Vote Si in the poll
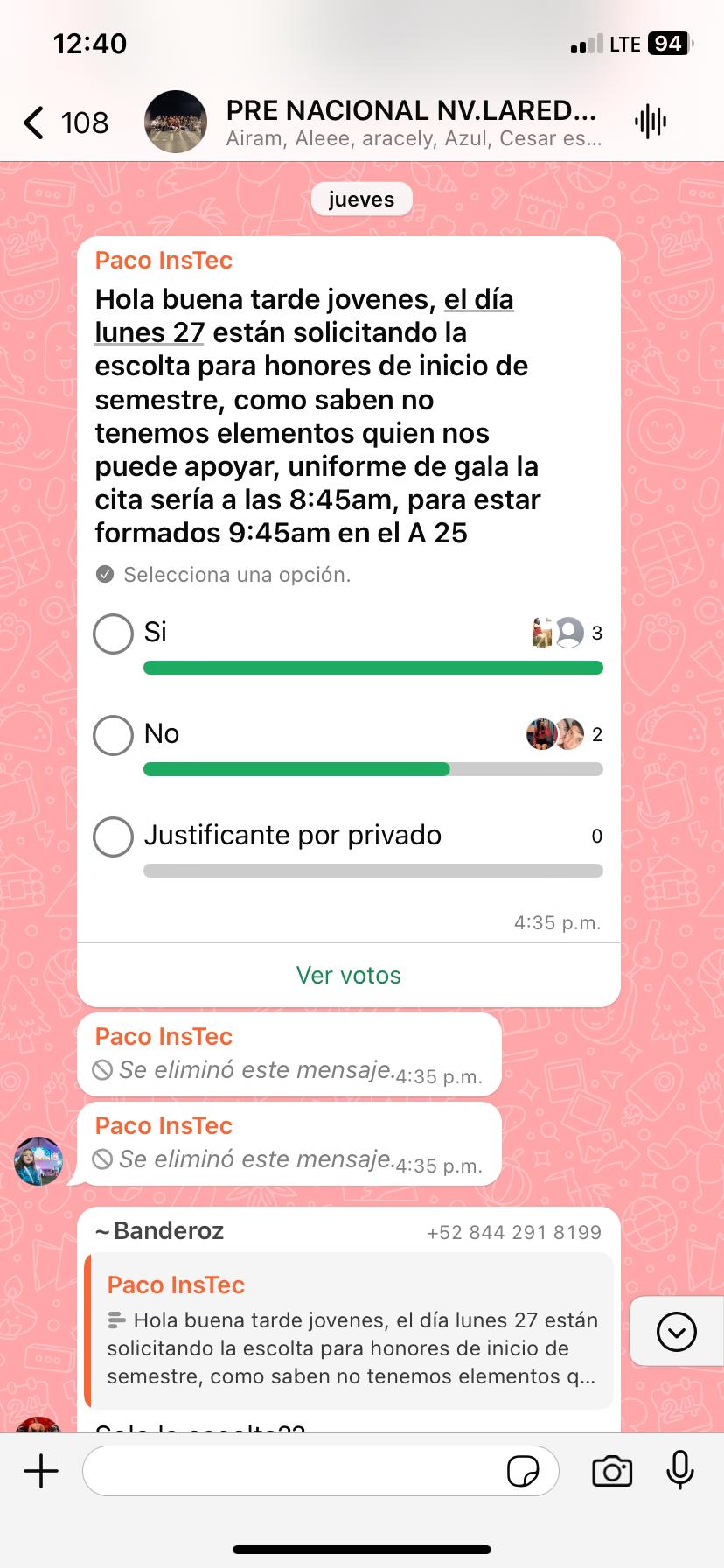 pos(113,633)
